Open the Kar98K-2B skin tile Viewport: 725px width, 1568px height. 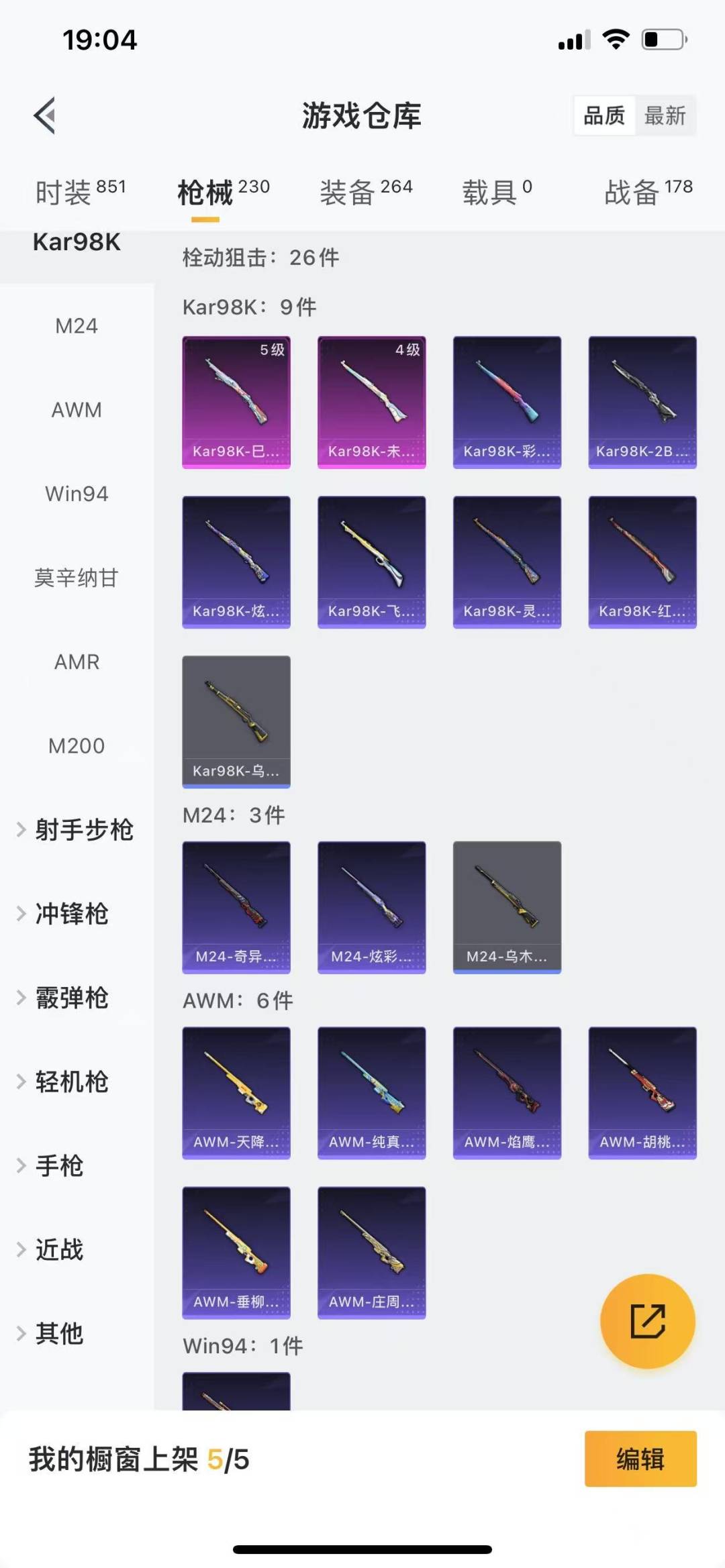(642, 402)
